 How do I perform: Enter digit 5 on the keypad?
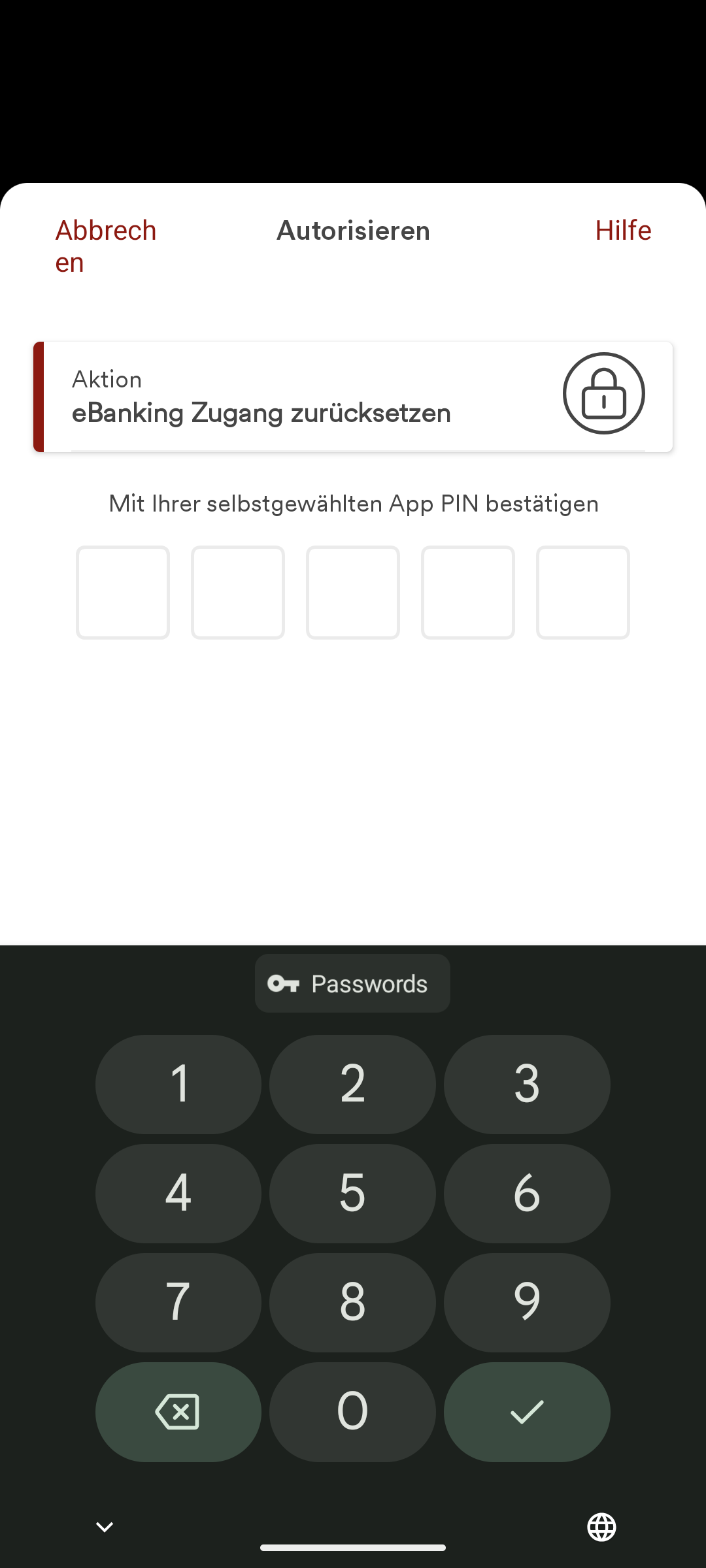[352, 1193]
